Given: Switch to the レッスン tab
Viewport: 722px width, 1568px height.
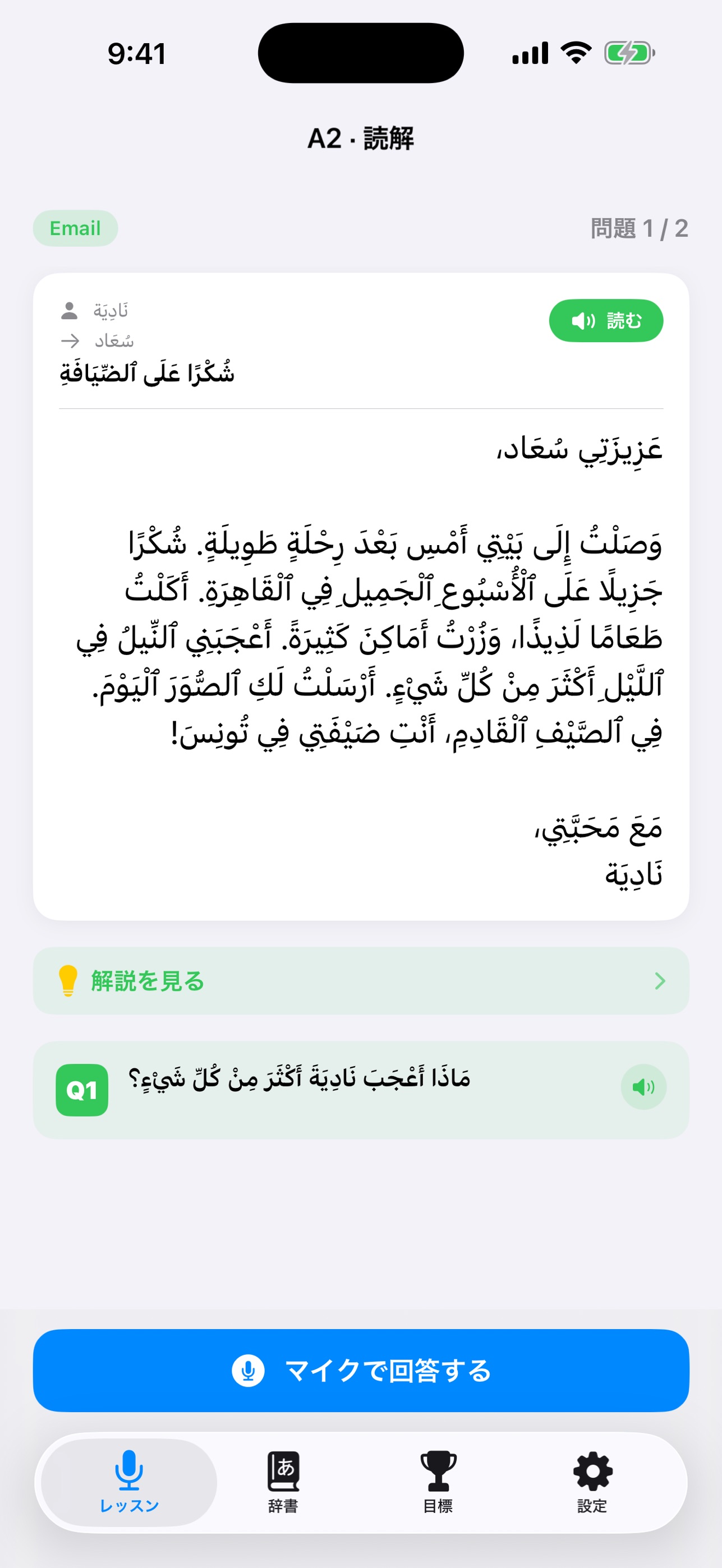Looking at the screenshot, I should 129,1482.
